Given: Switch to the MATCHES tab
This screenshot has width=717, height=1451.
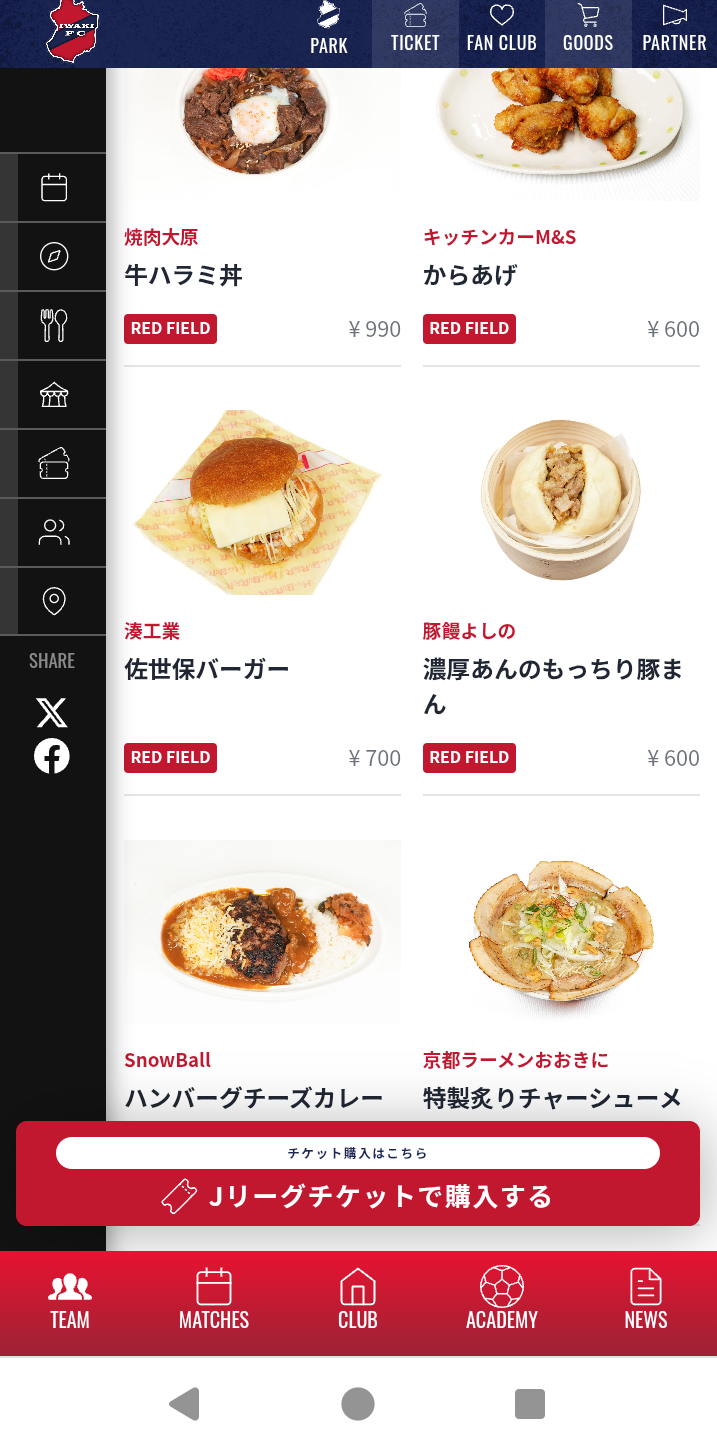Looking at the screenshot, I should [214, 1302].
